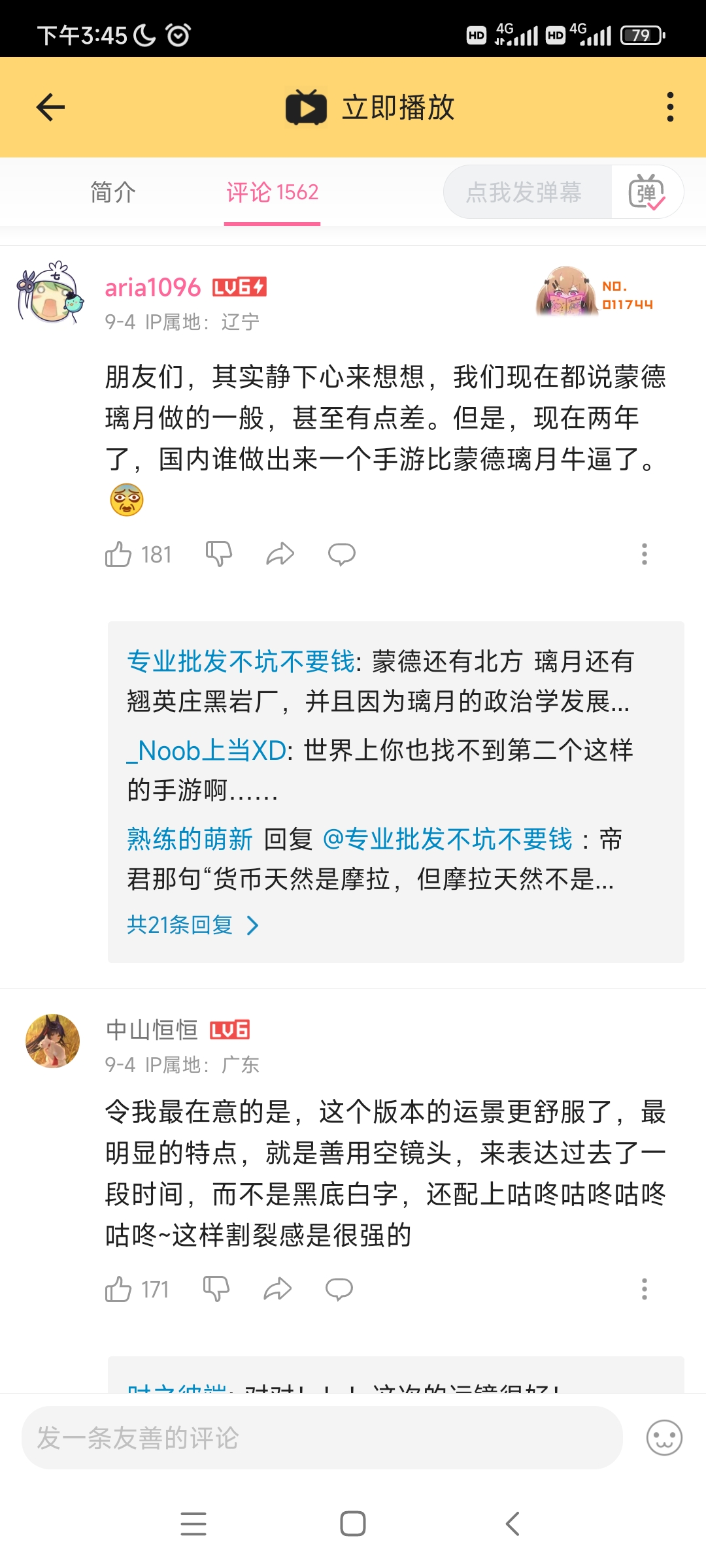
Task: Open 专业批发不坑不要钱's profile from the reply
Action: pos(241,662)
